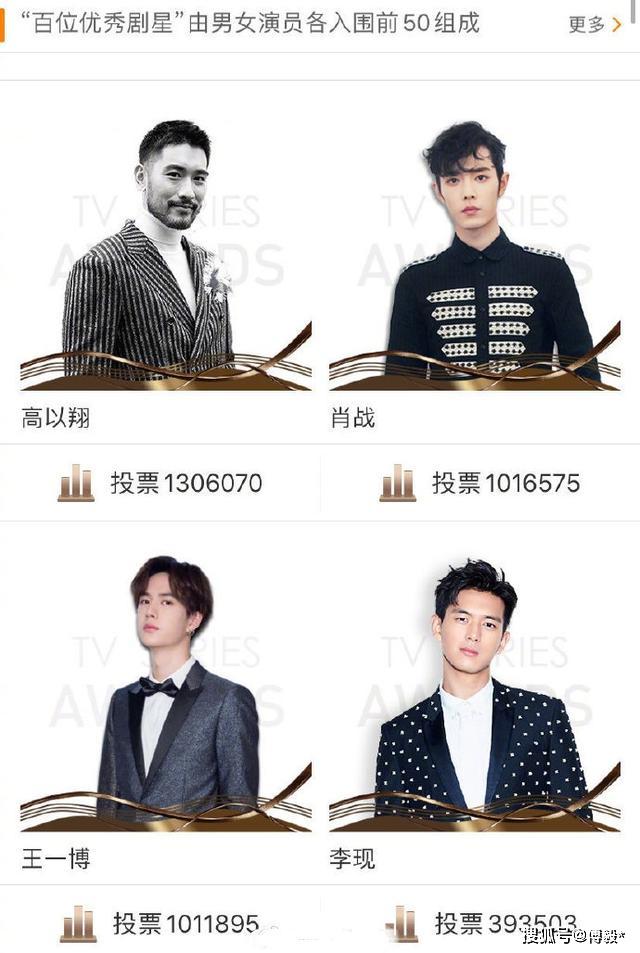Cast a vote for 王一博
Image resolution: width=640 pixels, height=953 pixels.
[160, 923]
